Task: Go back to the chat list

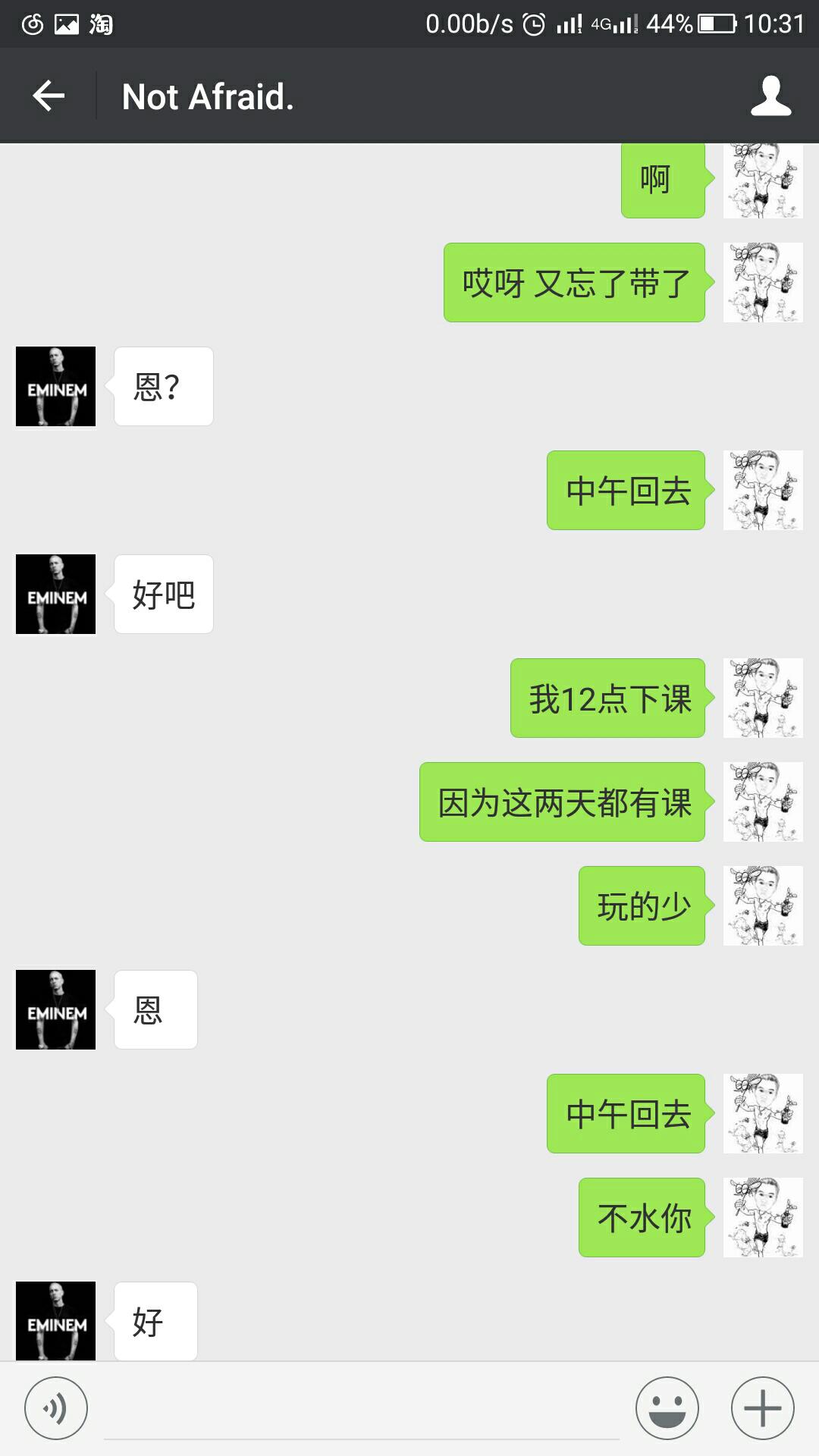Action: pos(49,96)
